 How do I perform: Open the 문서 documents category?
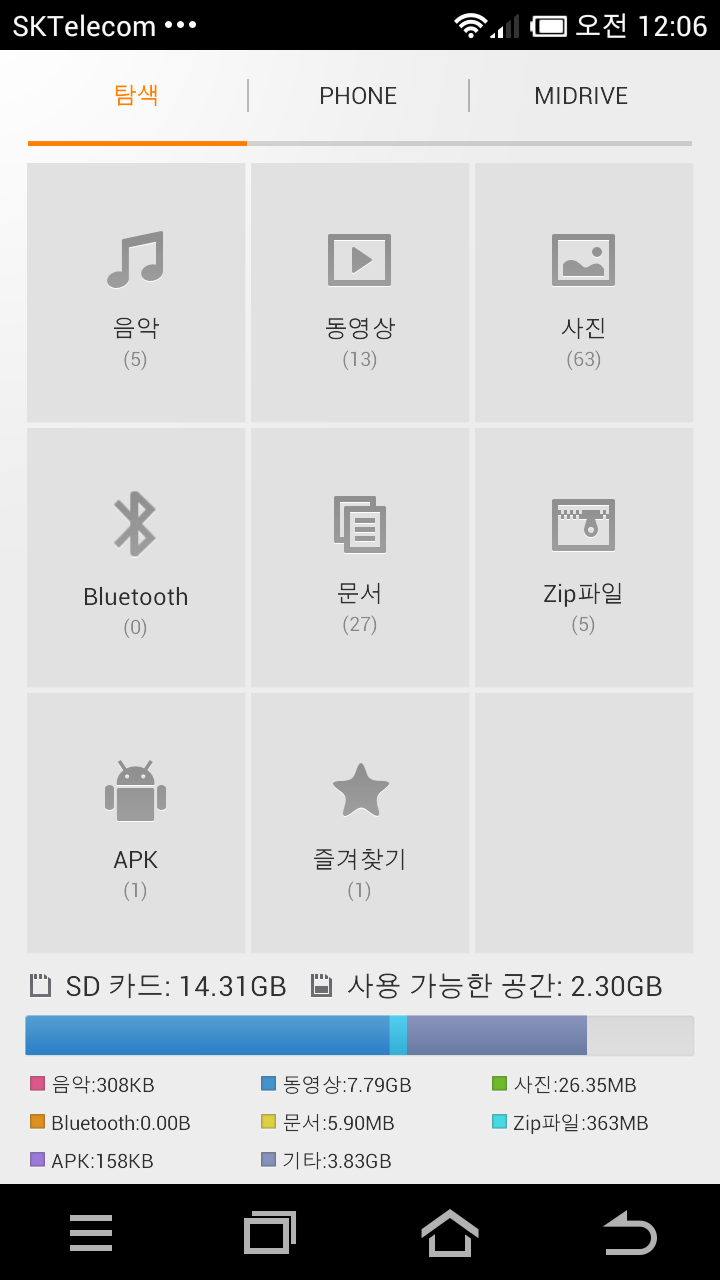click(x=360, y=558)
